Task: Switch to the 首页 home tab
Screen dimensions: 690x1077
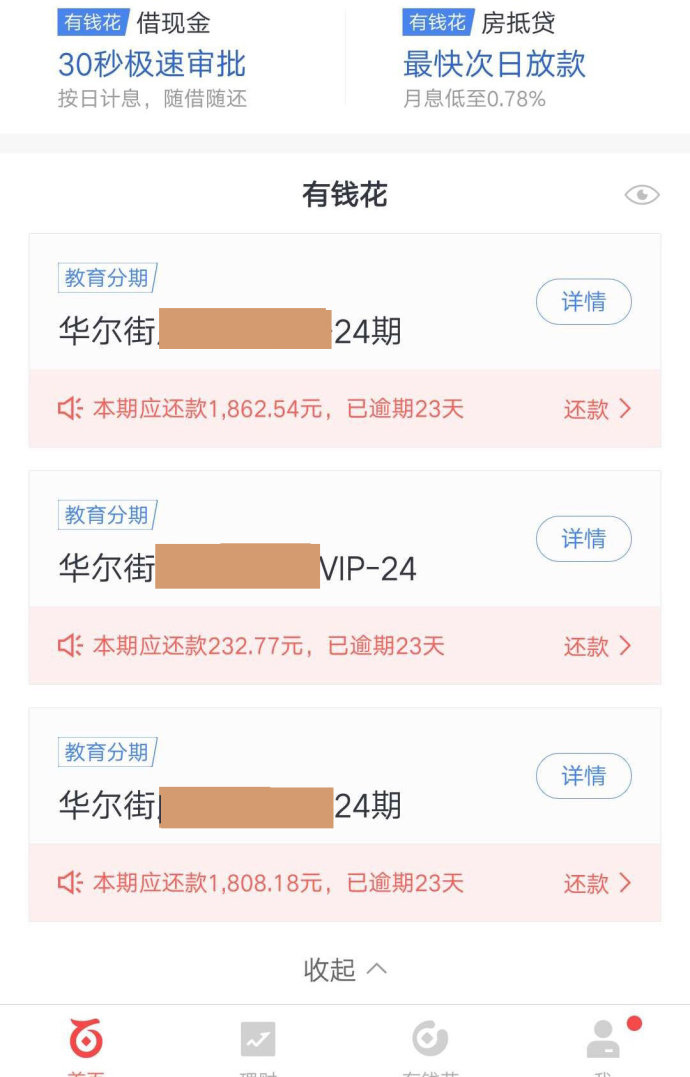Action: click(x=86, y=1043)
